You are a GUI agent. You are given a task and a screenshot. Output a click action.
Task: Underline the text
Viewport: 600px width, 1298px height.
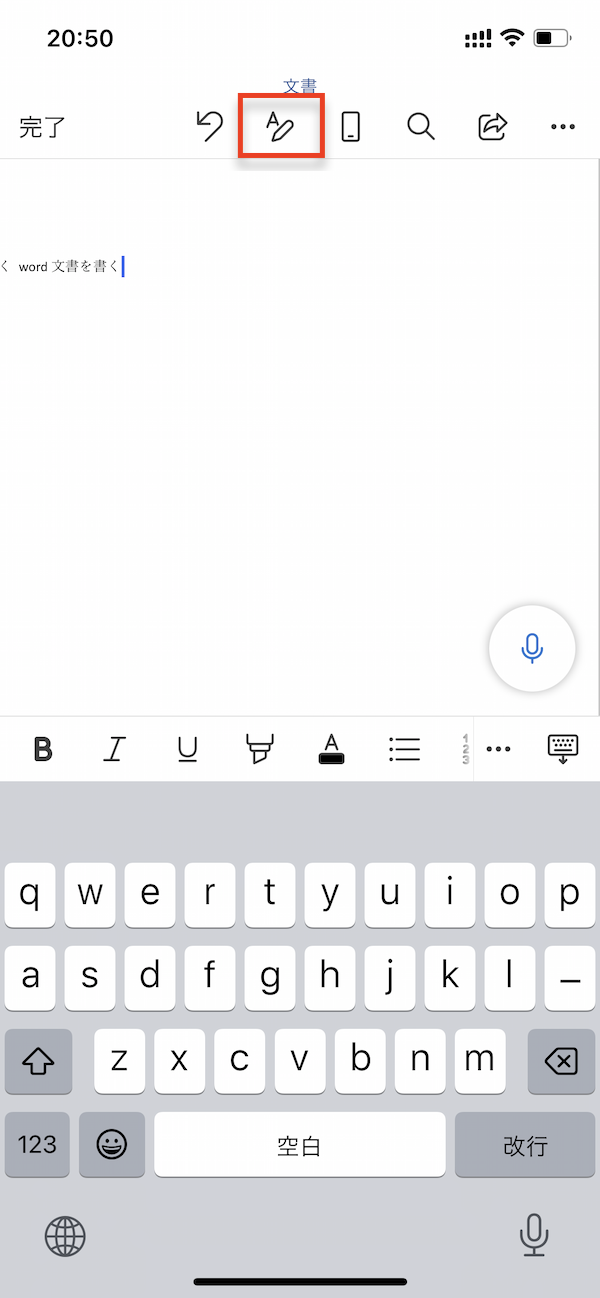(187, 749)
